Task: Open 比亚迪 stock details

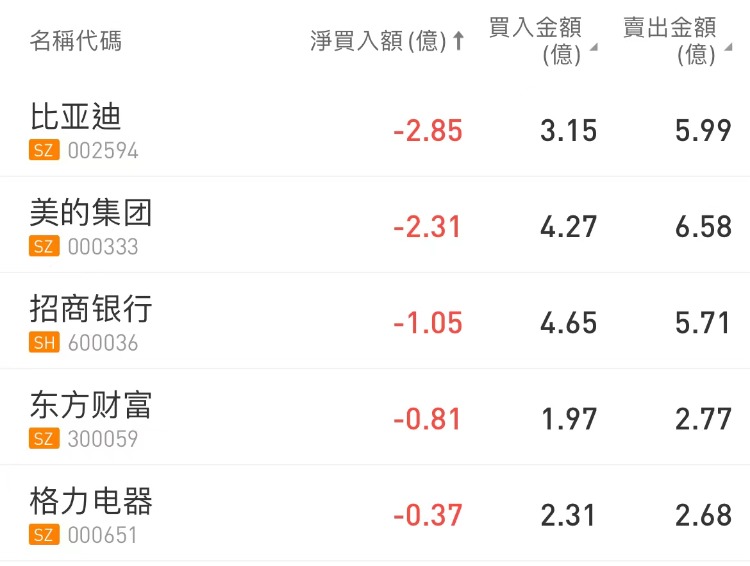Action: [x=76, y=117]
